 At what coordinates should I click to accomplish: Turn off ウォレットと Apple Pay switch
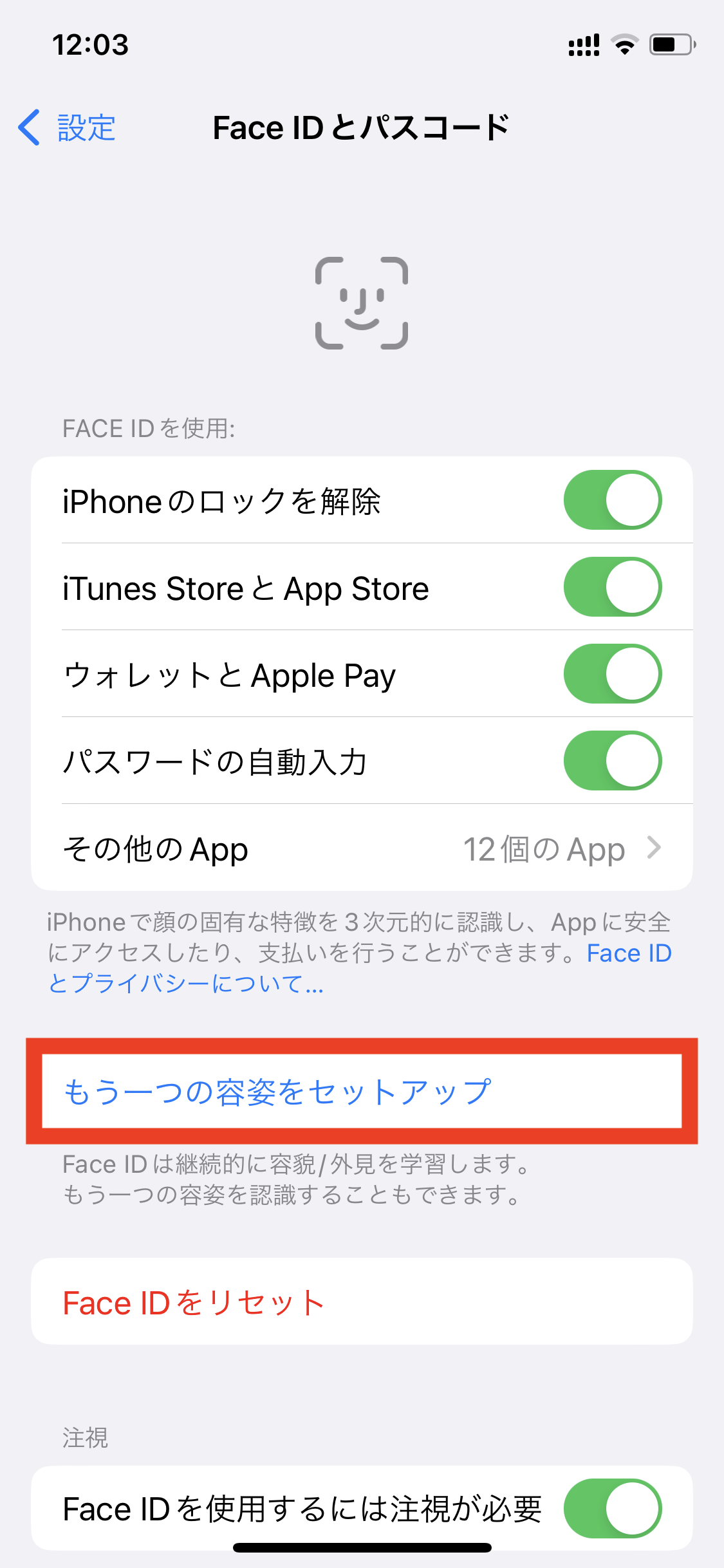coord(612,674)
